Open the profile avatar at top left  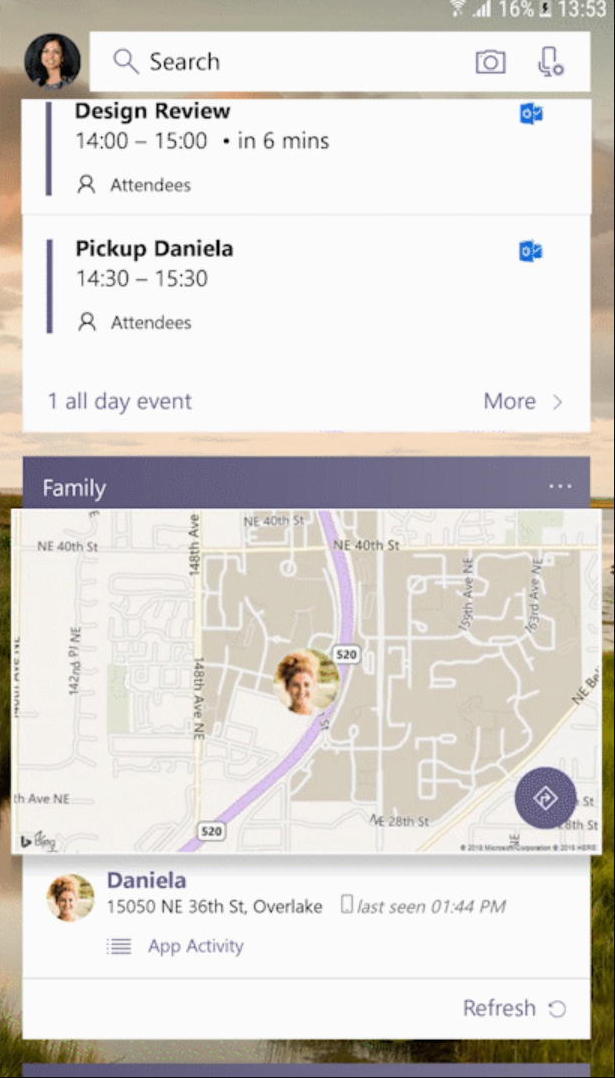[x=52, y=61]
